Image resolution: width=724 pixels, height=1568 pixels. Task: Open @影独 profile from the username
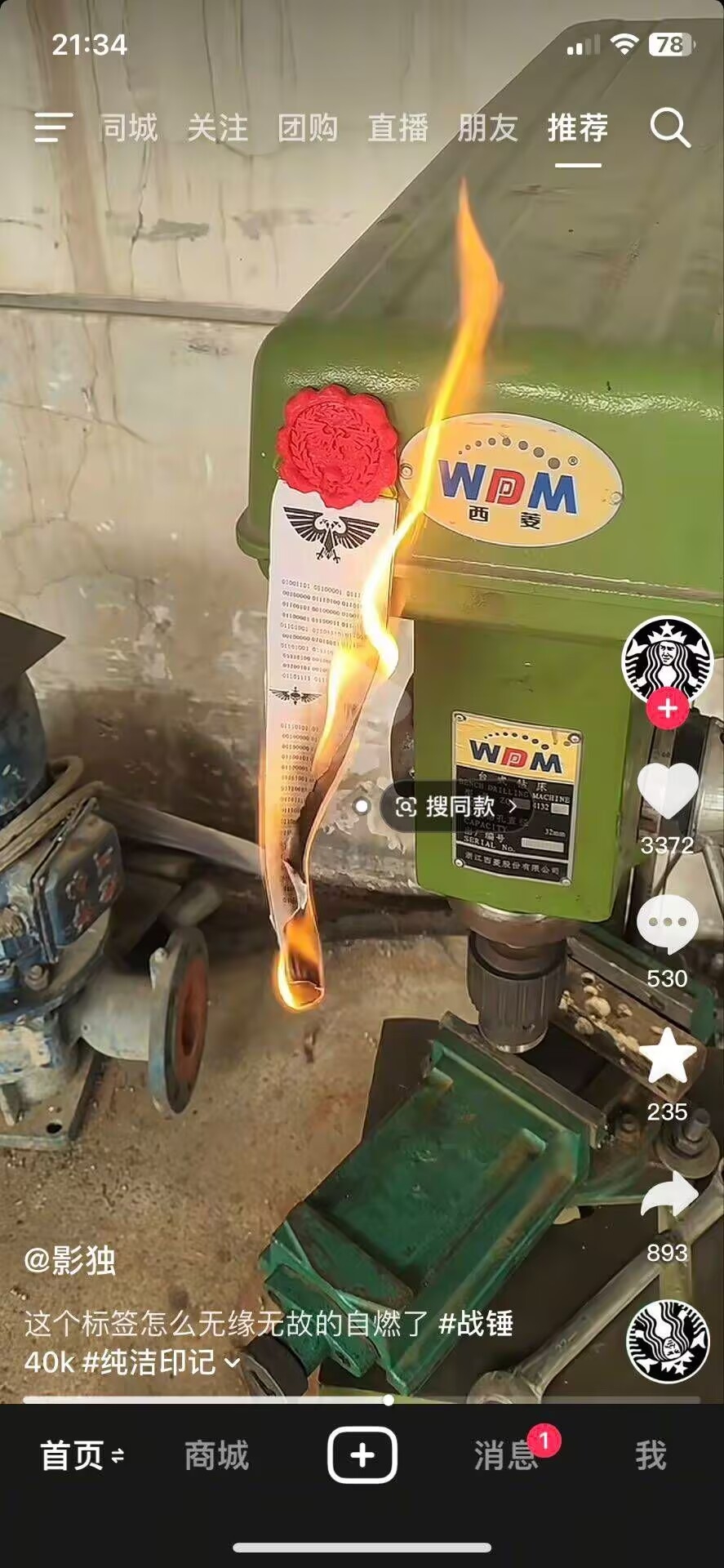click(x=70, y=1261)
